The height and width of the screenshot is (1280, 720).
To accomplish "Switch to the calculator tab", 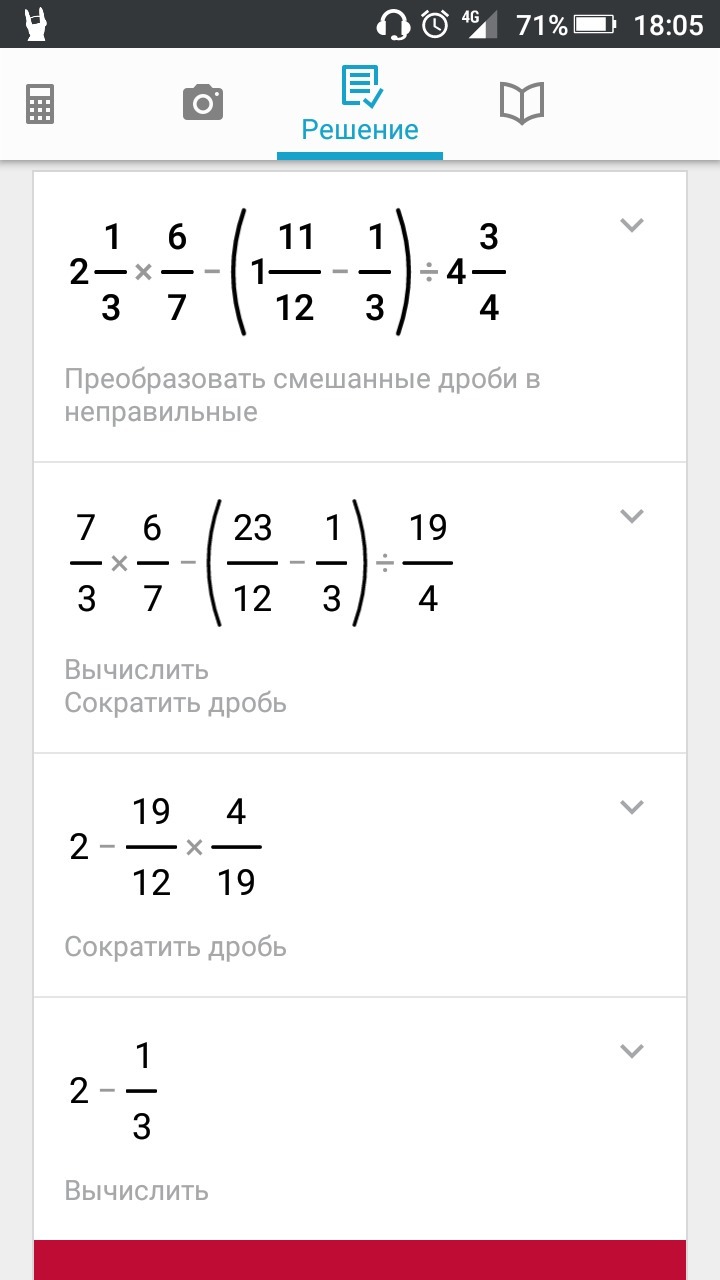I will (x=40, y=103).
